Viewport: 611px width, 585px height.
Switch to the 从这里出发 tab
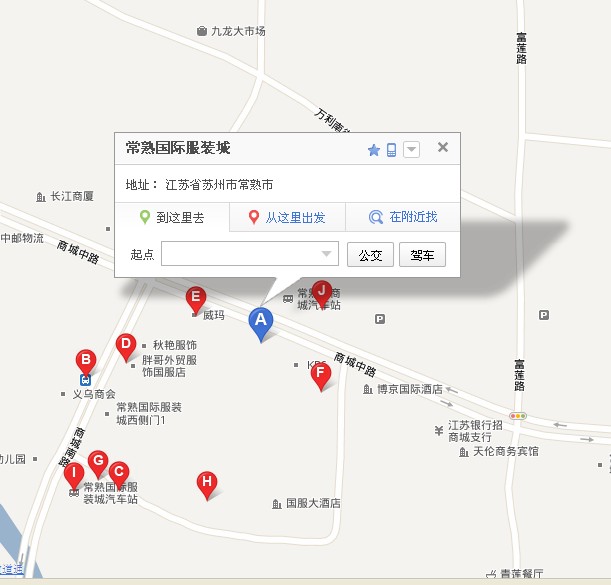pyautogui.click(x=287, y=217)
